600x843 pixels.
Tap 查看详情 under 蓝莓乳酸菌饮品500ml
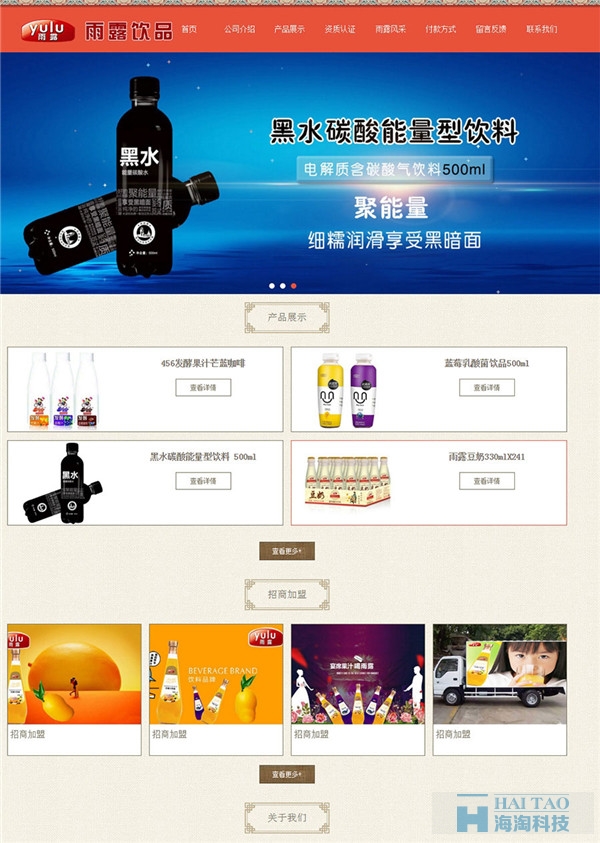coord(487,387)
